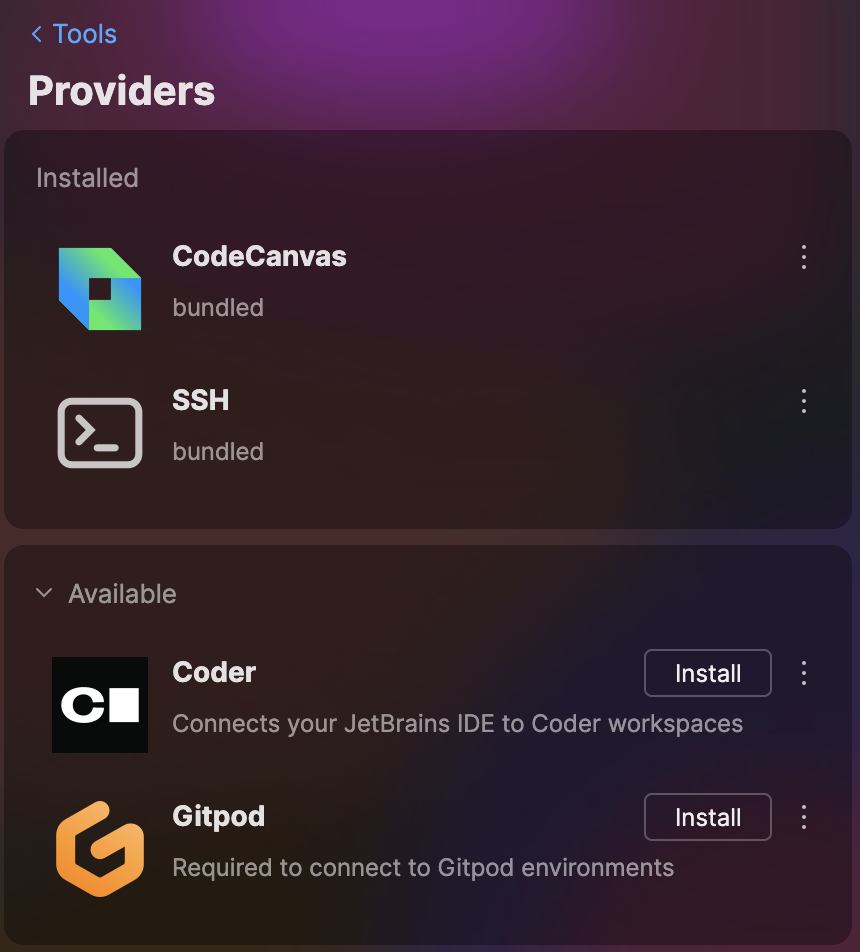This screenshot has width=860, height=952.
Task: Expand options for the SSH provider
Action: pos(804,401)
